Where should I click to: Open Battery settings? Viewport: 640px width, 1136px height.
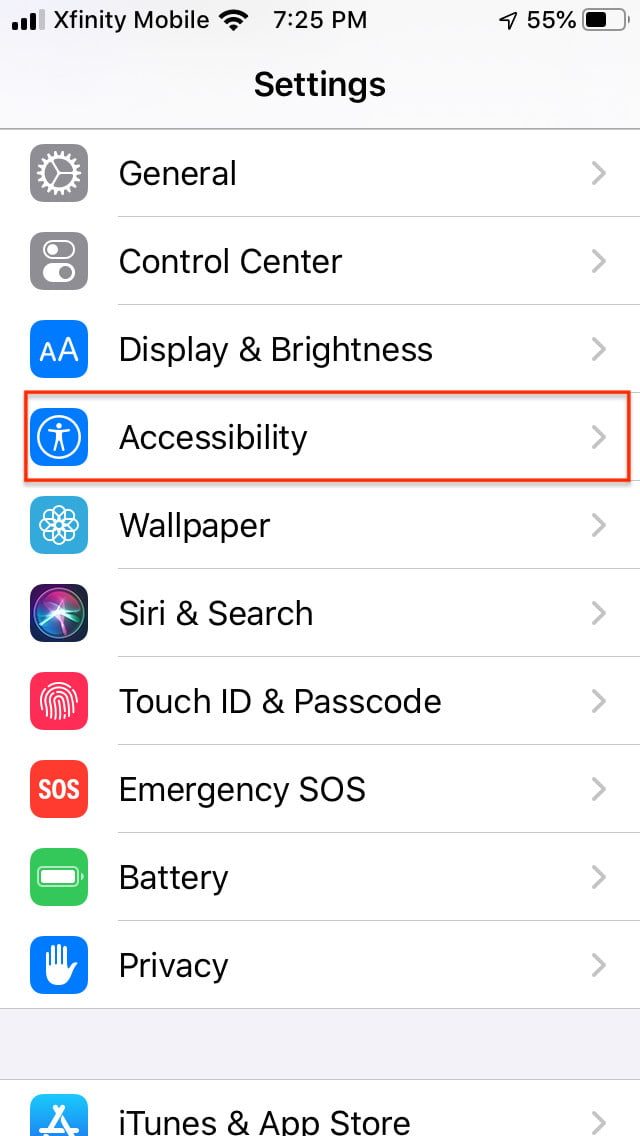click(320, 878)
